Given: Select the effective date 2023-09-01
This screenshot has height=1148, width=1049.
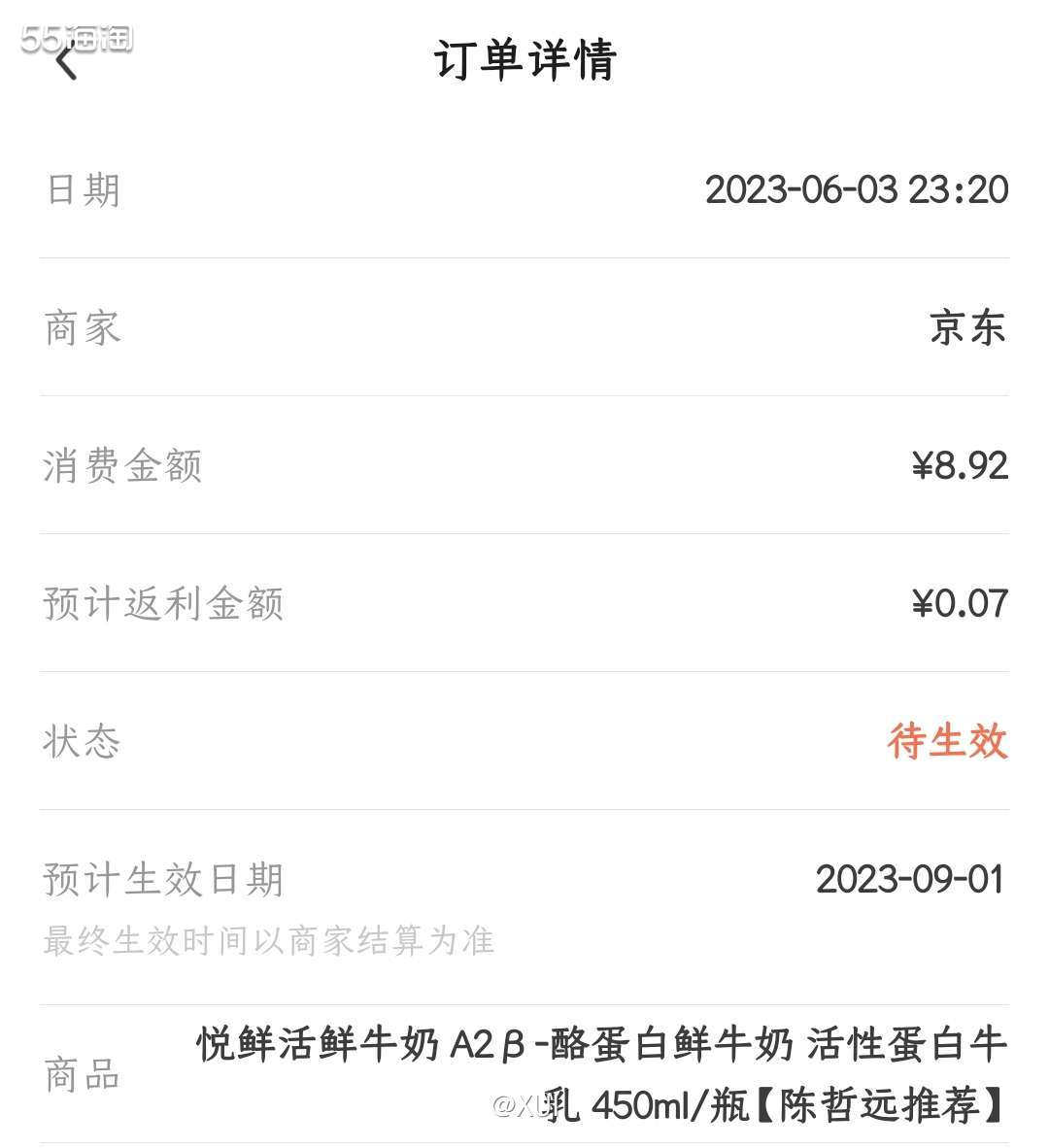Looking at the screenshot, I should point(910,880).
